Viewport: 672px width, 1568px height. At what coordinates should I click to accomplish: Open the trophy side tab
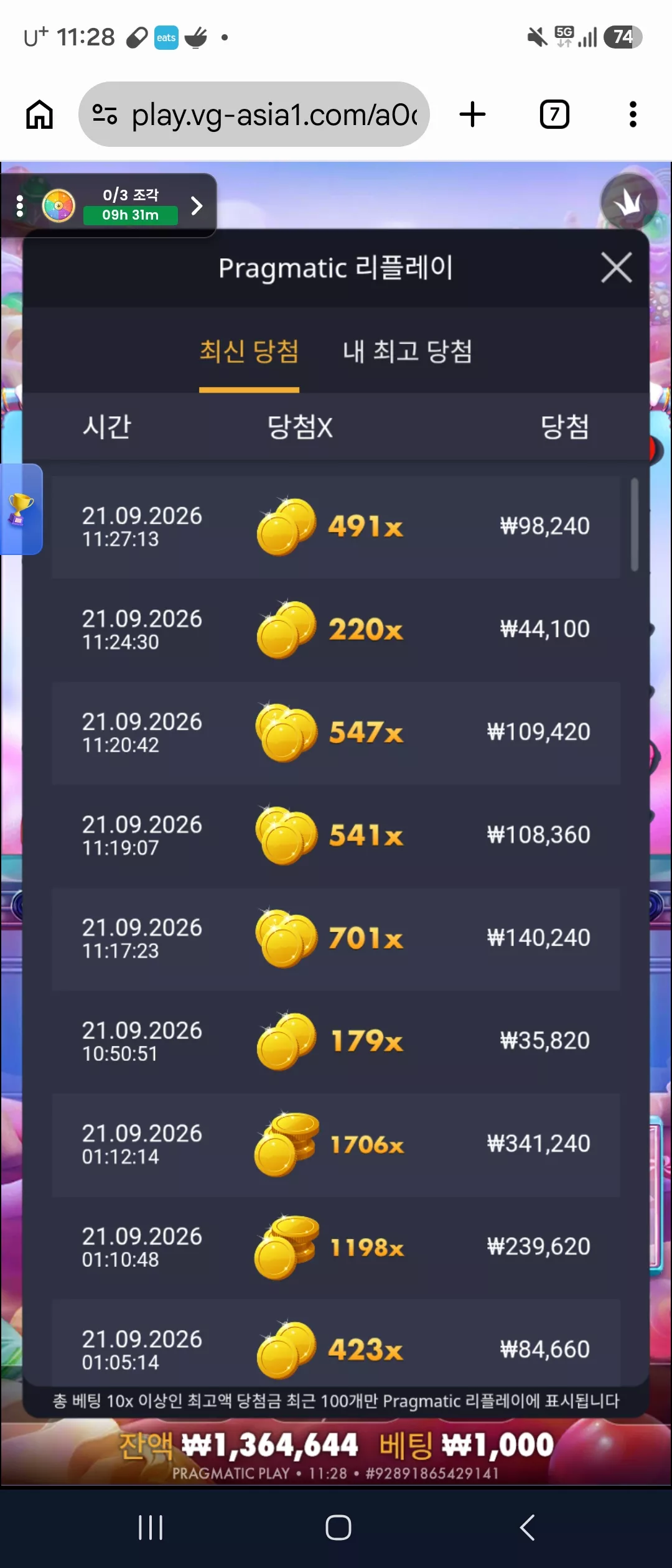click(x=21, y=509)
